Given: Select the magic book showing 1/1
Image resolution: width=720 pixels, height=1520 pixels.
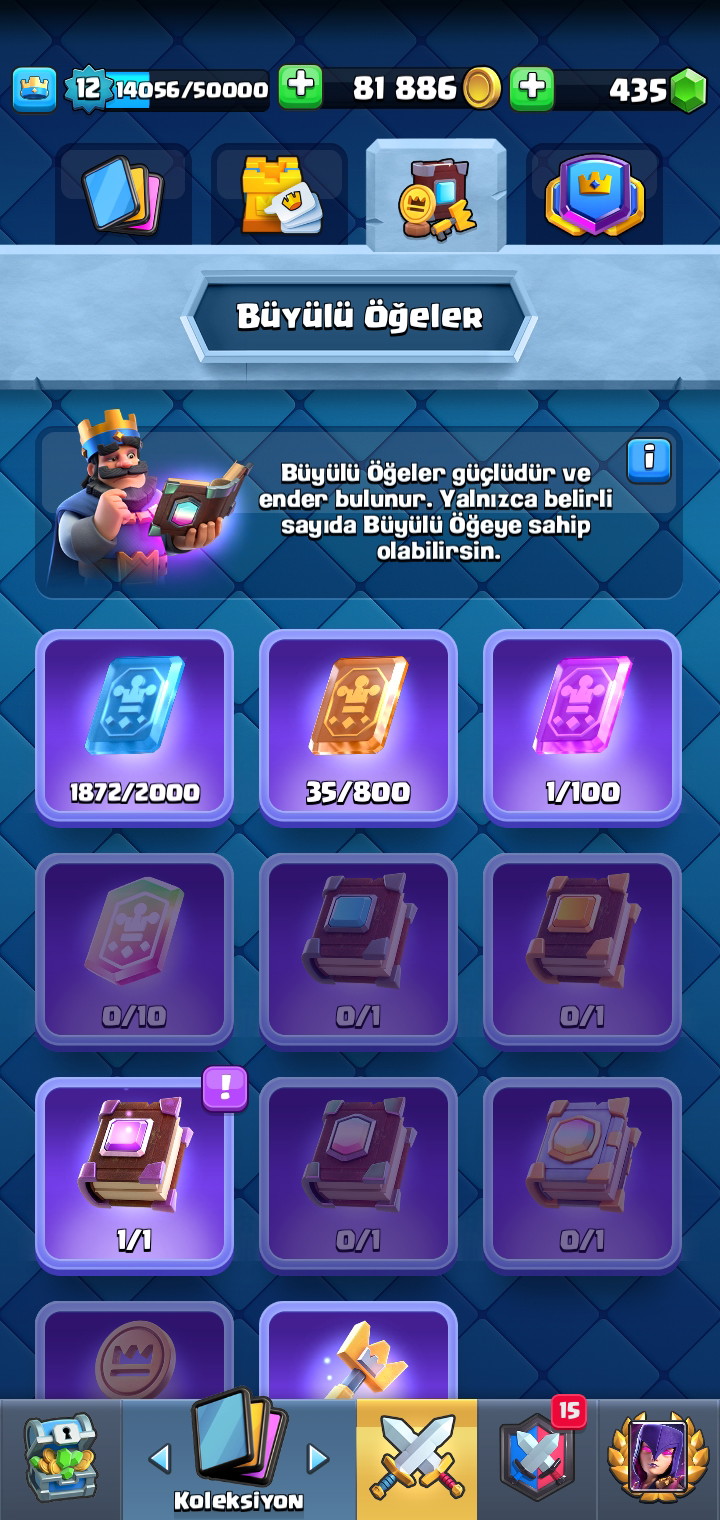Looking at the screenshot, I should coord(135,1174).
